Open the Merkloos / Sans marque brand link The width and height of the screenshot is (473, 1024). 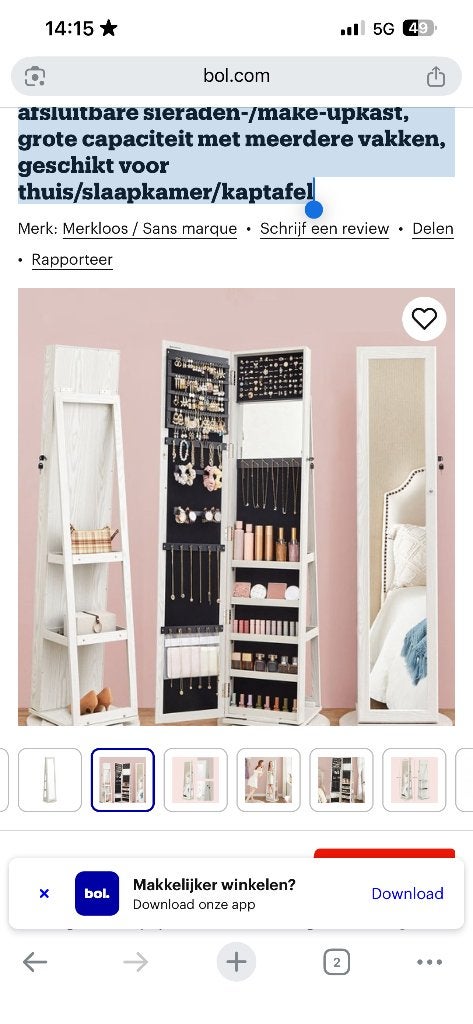tap(150, 229)
